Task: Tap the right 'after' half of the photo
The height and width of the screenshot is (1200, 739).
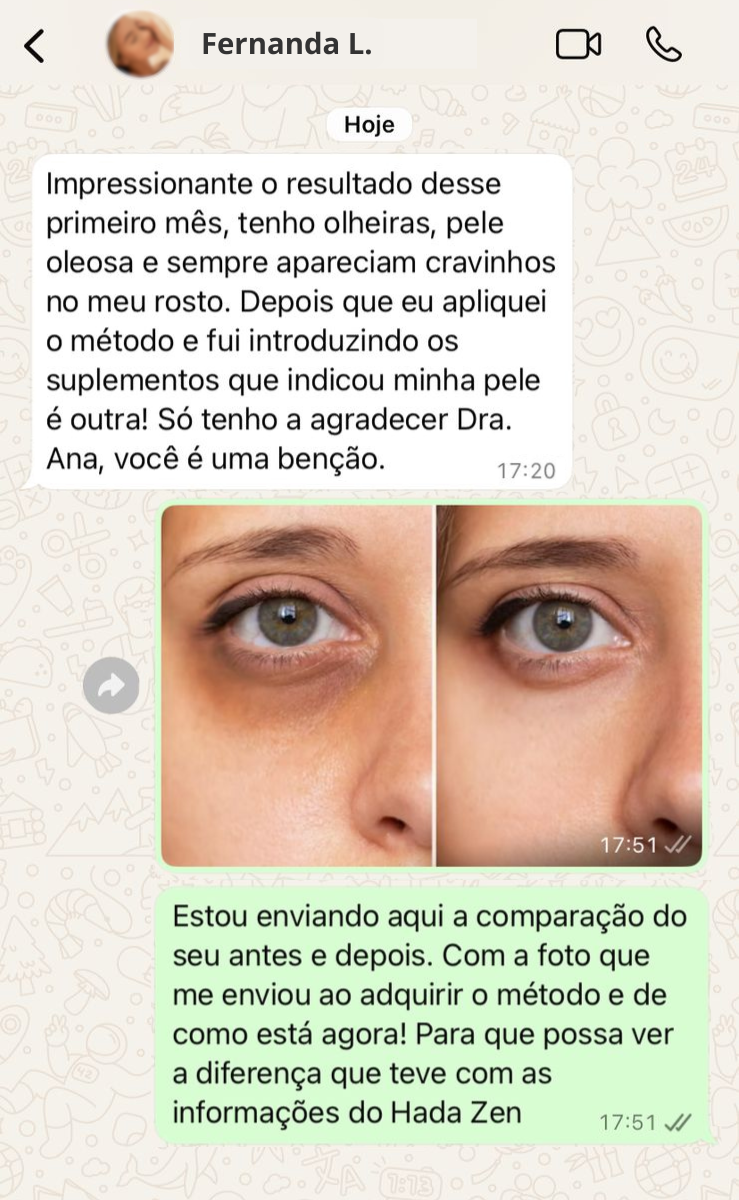Action: coord(570,685)
